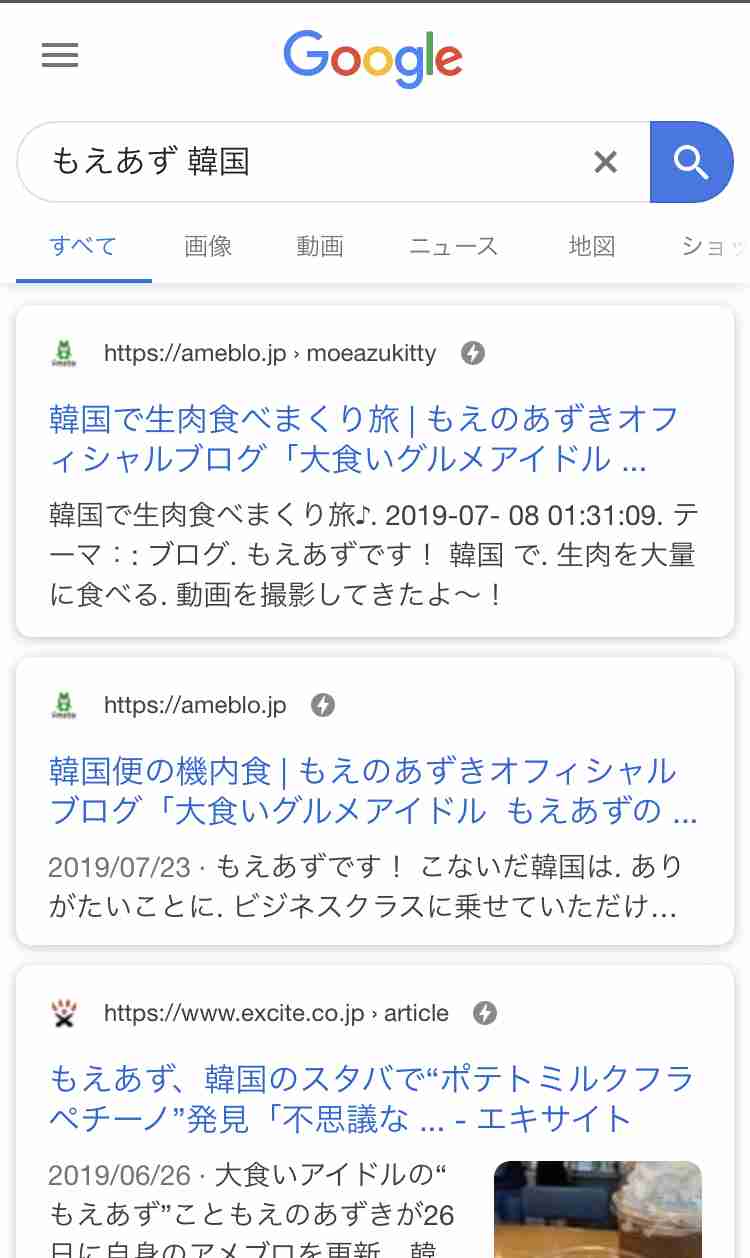
Task: Clear the search query text
Action: [605, 162]
